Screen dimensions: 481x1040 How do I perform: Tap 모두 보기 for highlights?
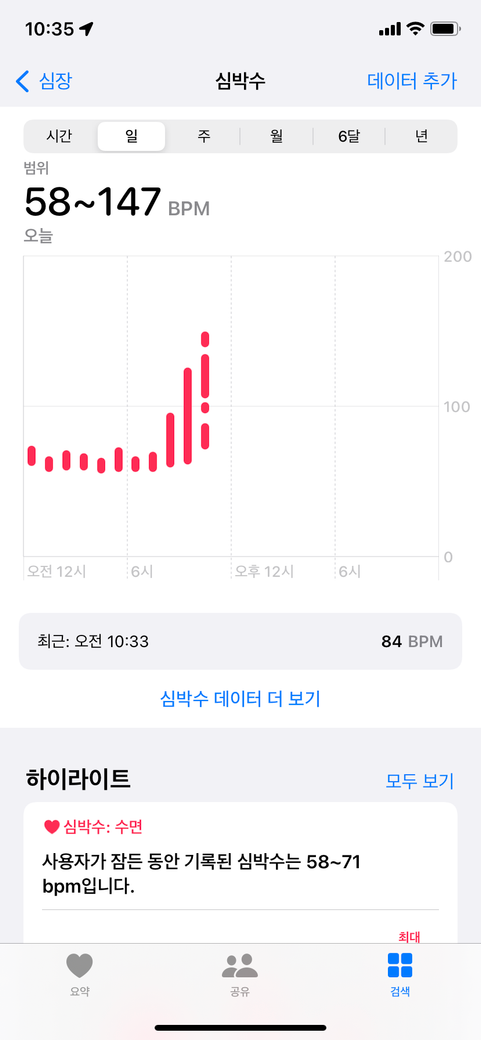(420, 781)
